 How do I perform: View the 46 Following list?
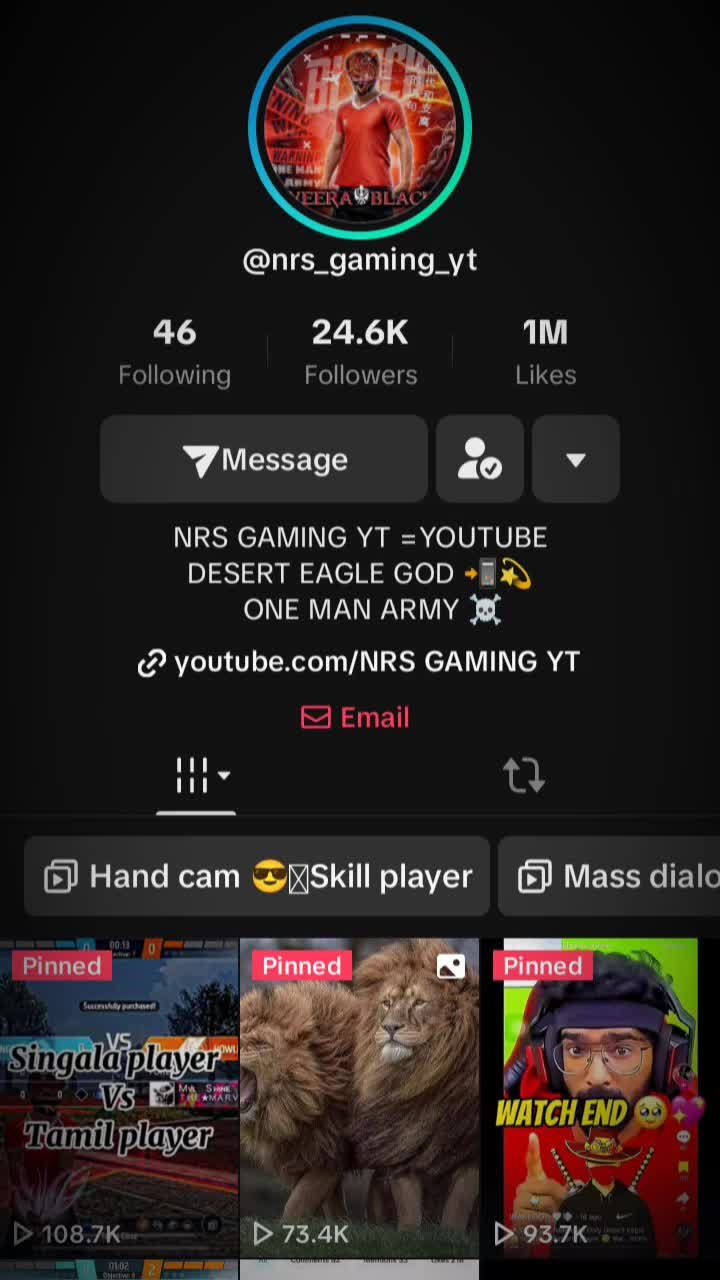174,352
